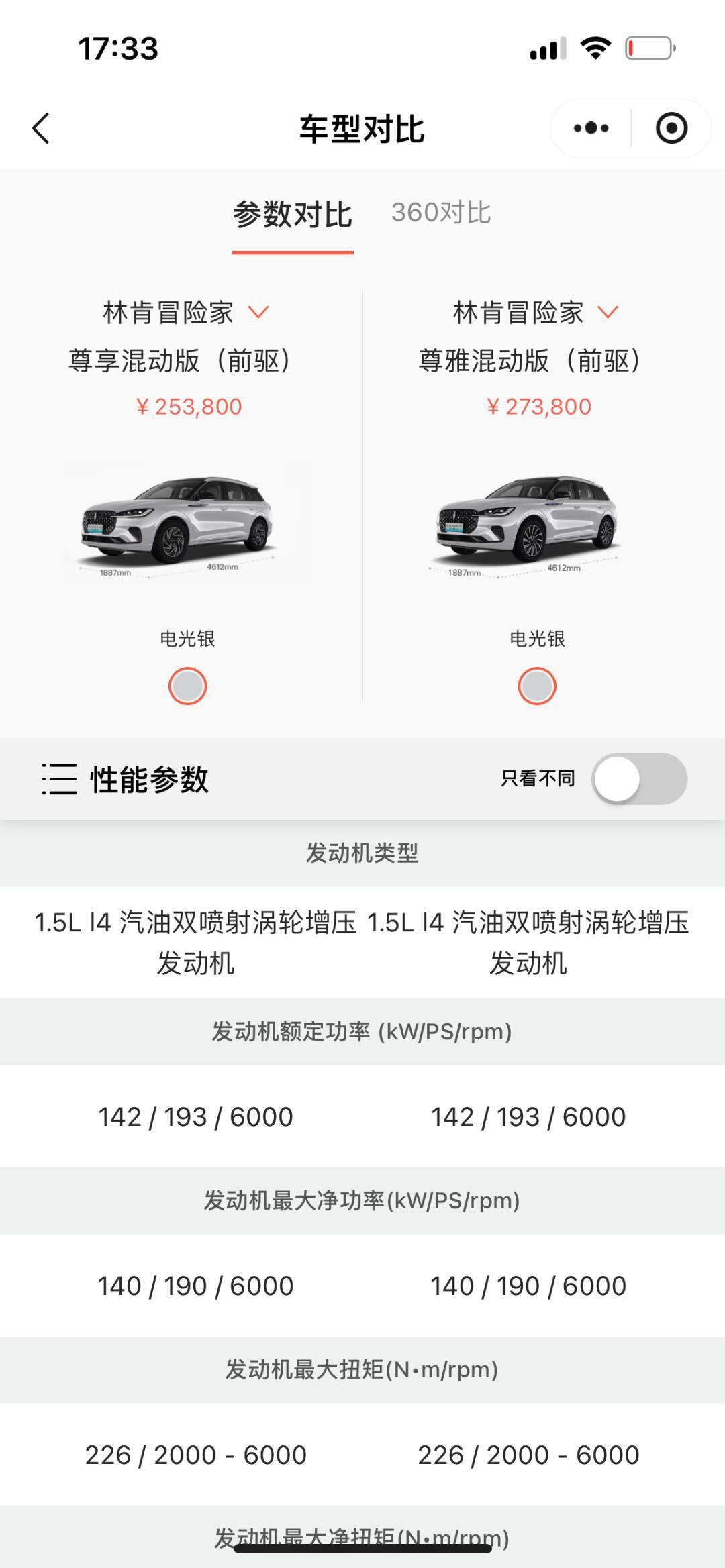This screenshot has width=725, height=1568.
Task: Tap the mini-program capsule close circle
Action: tap(673, 127)
